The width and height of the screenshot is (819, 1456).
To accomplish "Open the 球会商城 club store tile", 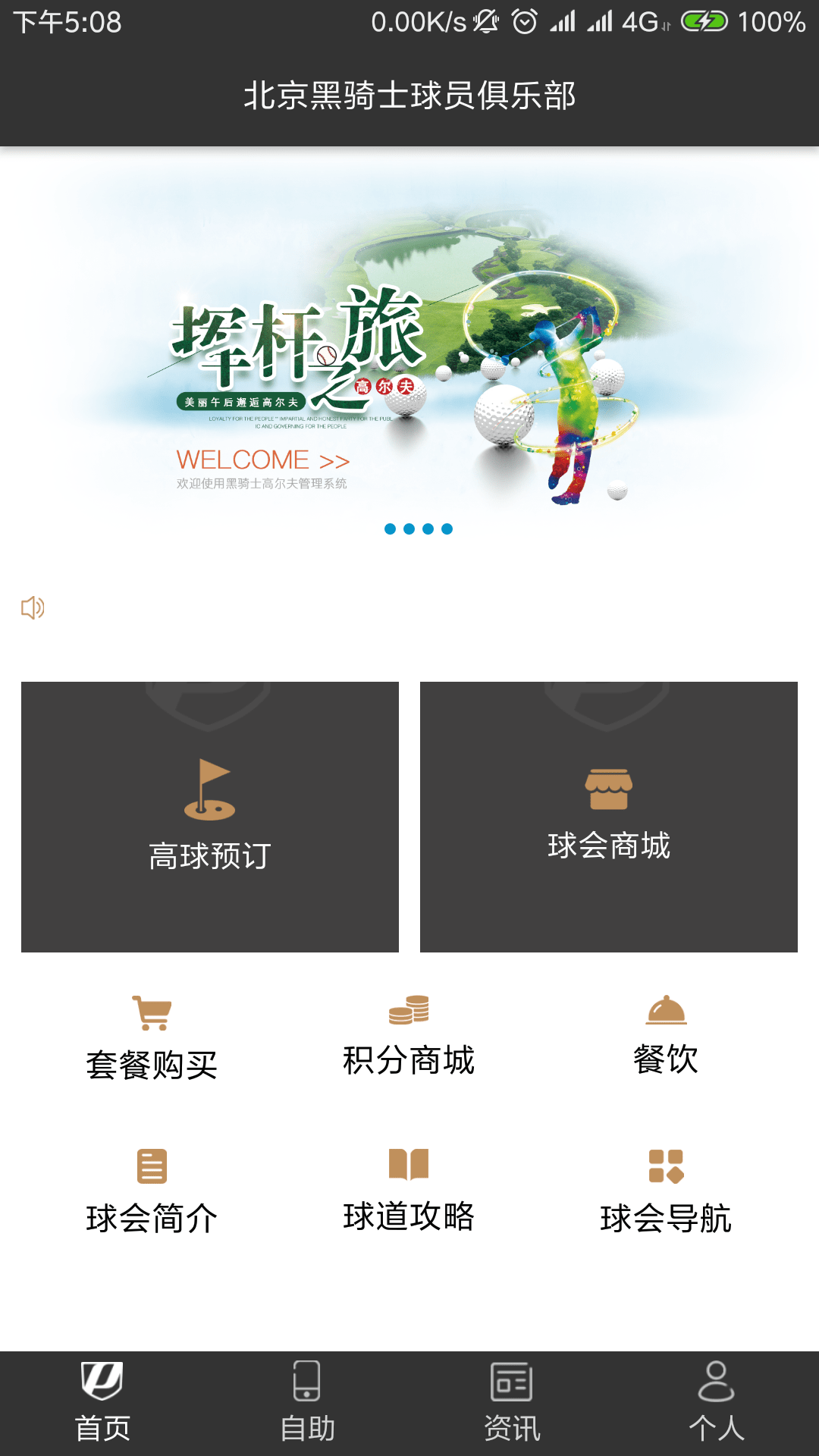I will pos(609,817).
